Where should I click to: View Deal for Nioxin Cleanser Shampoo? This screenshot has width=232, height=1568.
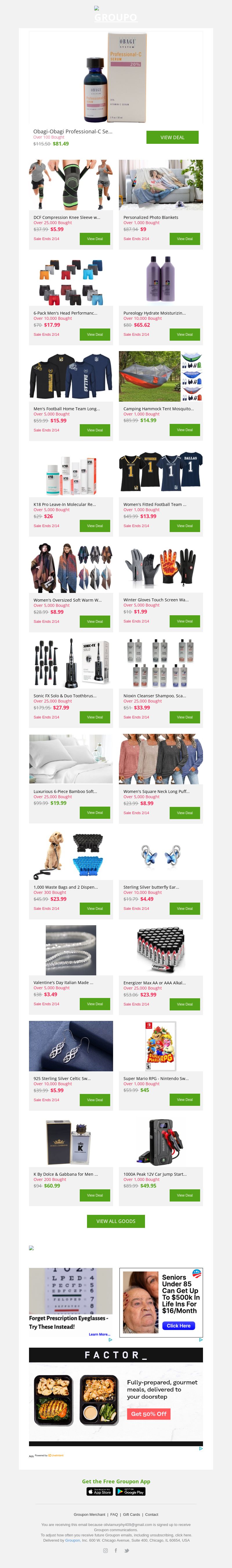click(x=184, y=717)
